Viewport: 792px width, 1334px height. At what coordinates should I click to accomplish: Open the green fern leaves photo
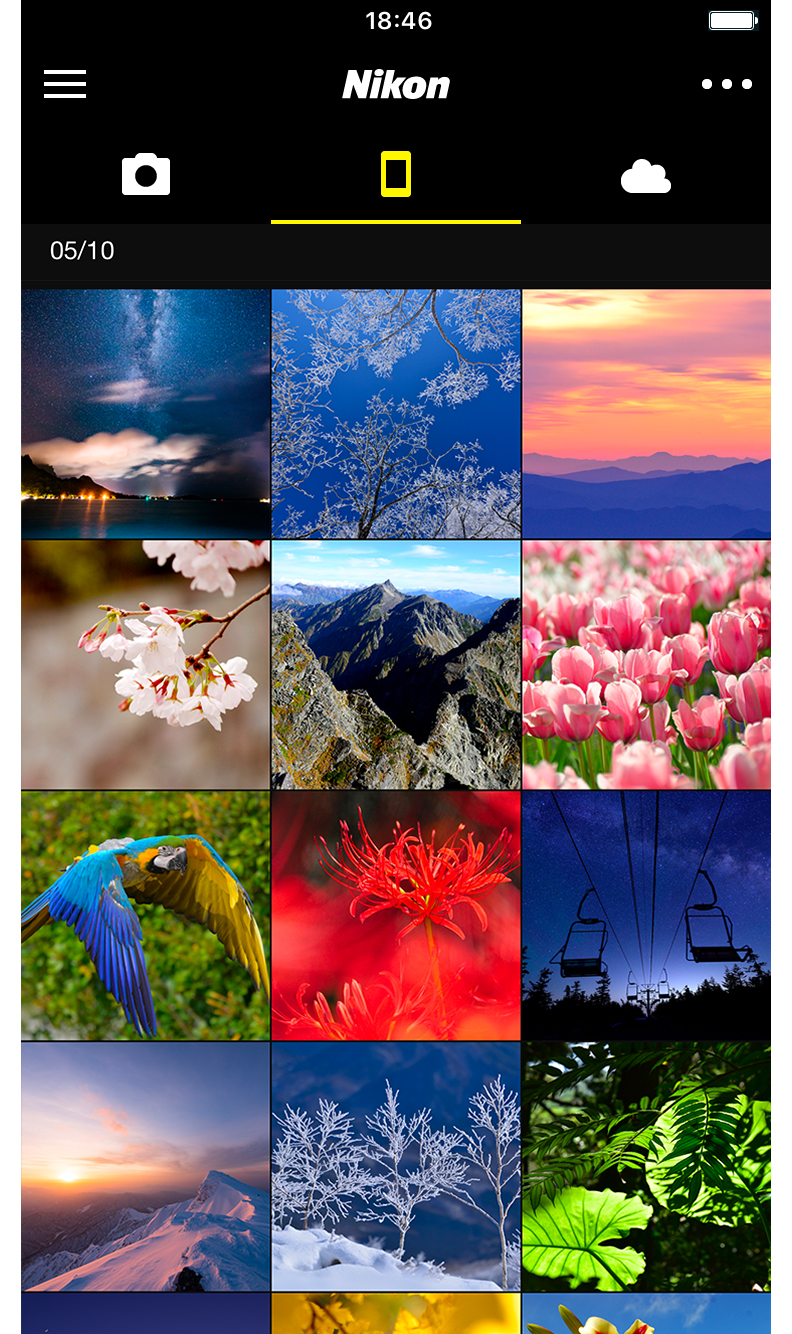(x=646, y=1167)
